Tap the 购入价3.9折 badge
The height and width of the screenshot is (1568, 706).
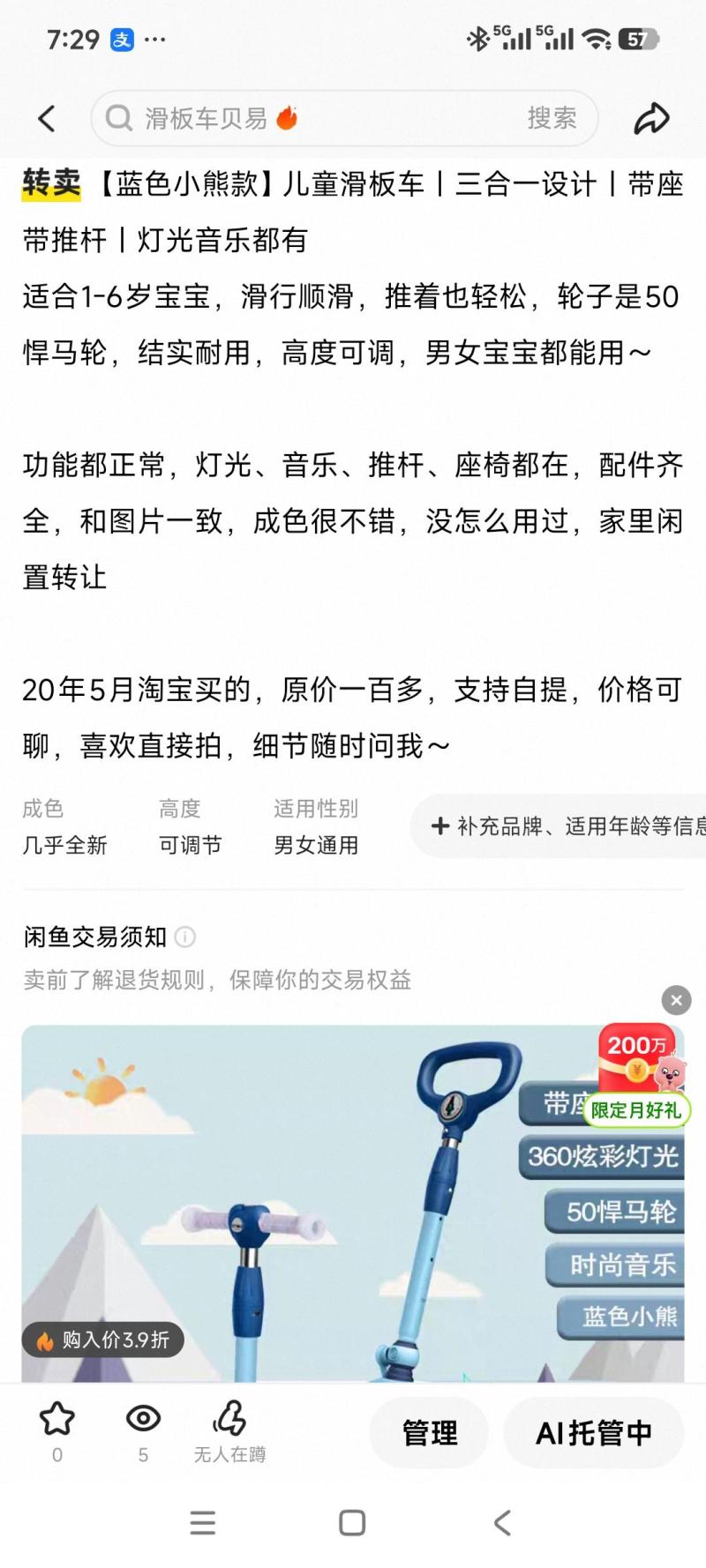tap(103, 1340)
